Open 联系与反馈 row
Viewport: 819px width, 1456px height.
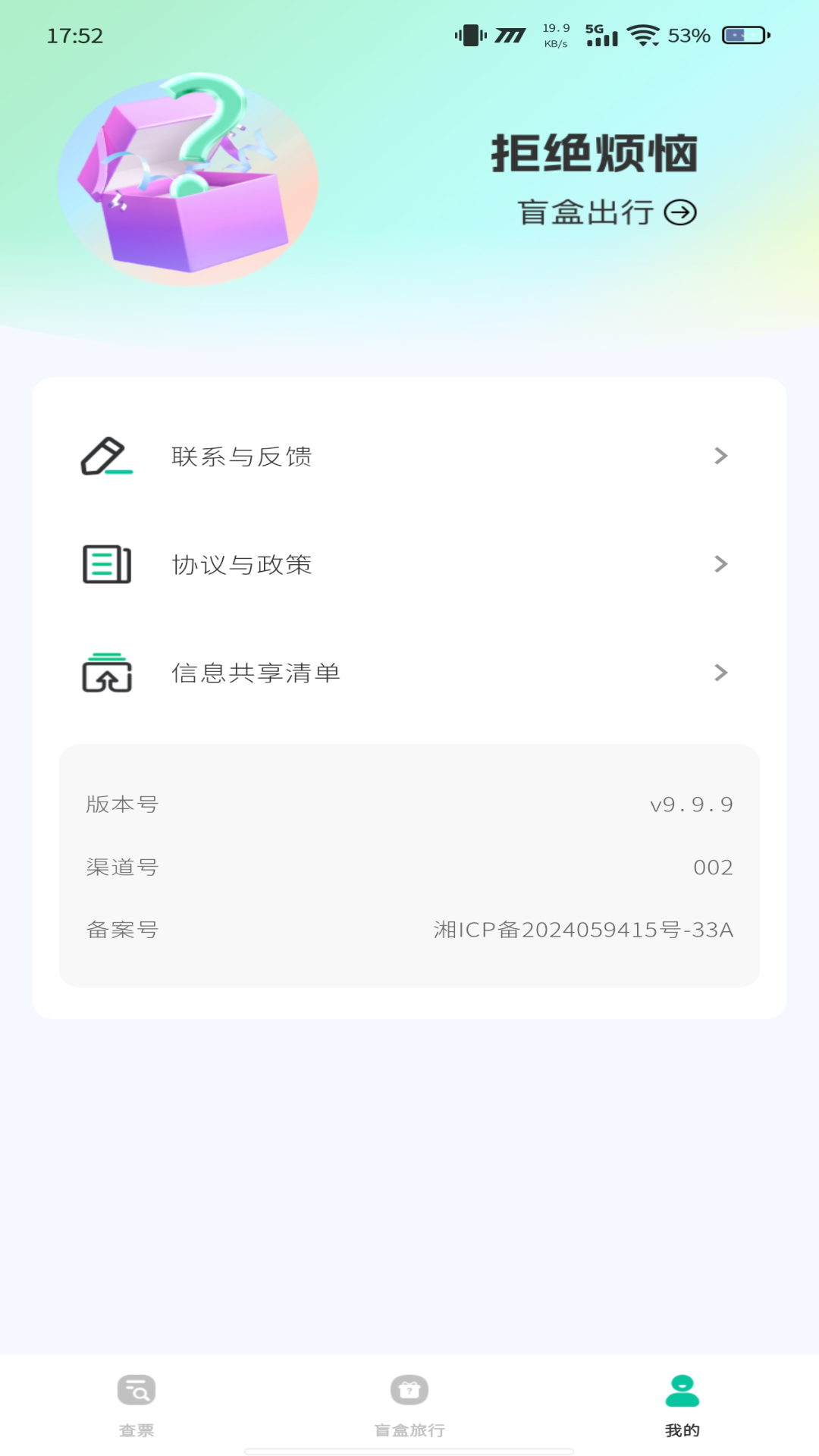coord(408,457)
